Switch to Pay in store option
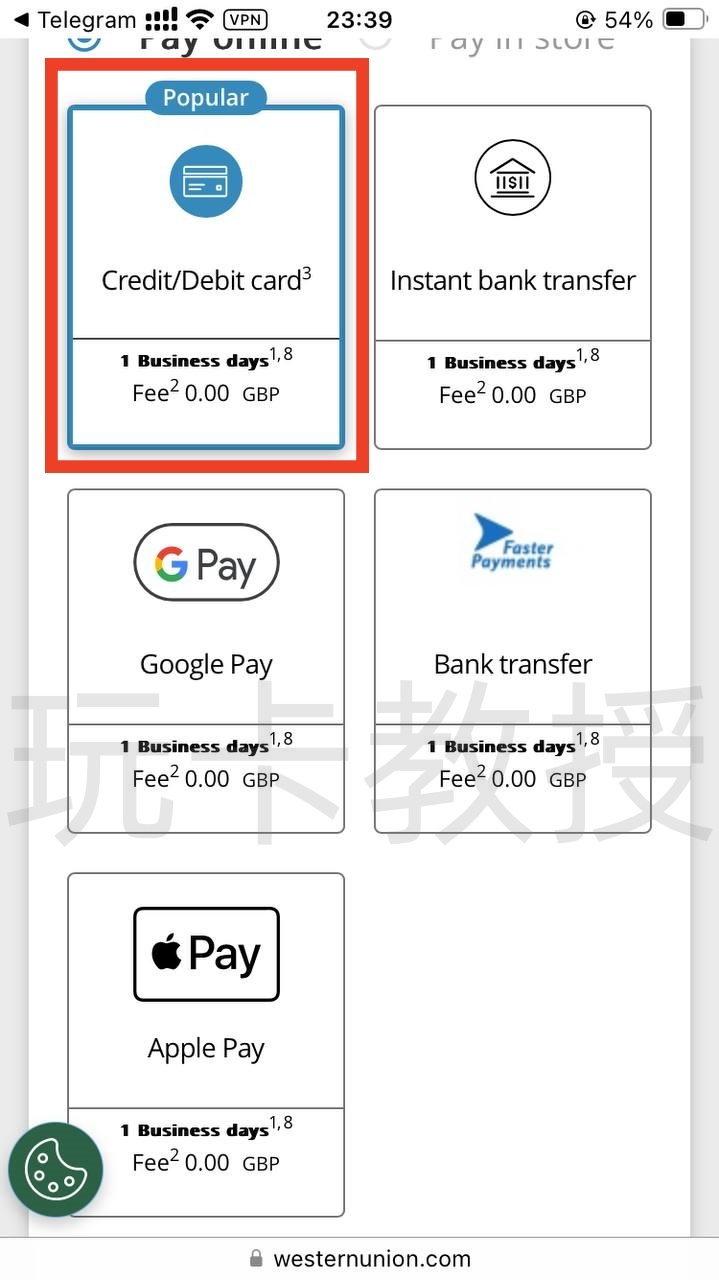Image resolution: width=719 pixels, height=1280 pixels. [x=376, y=42]
